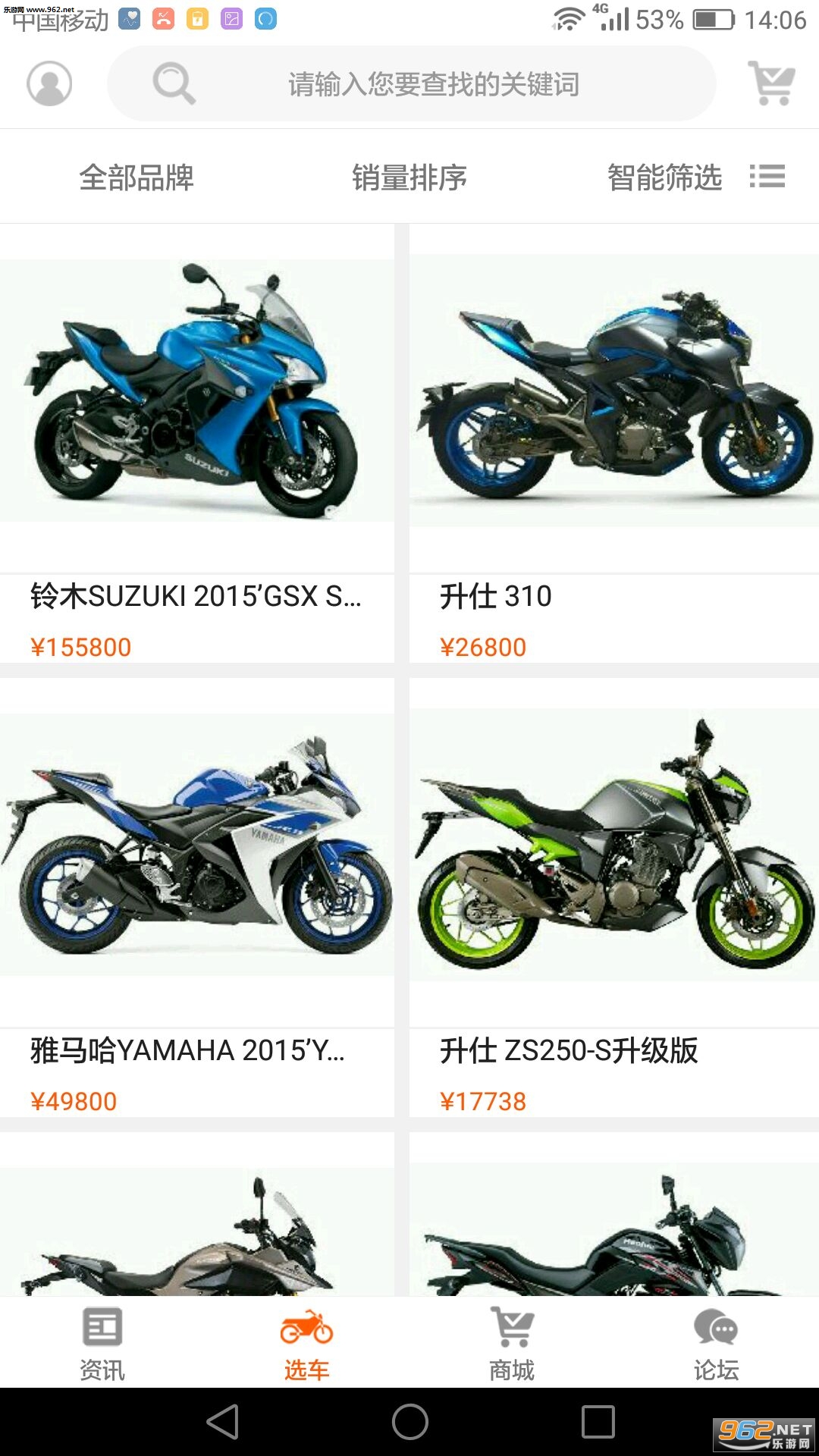This screenshot has width=819, height=1456.
Task: Open the 论坛 forum tab
Action: (x=716, y=1344)
